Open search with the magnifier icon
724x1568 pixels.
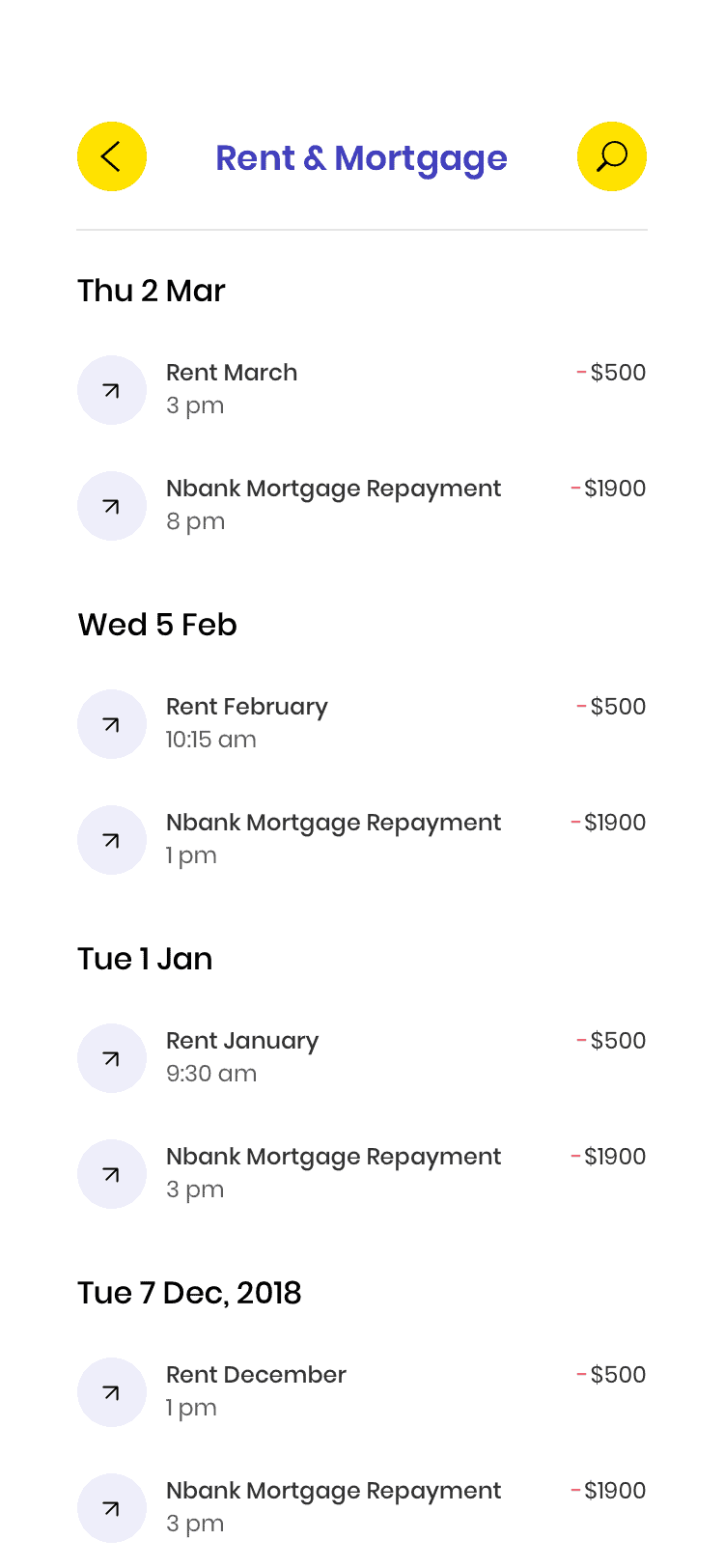coord(612,156)
